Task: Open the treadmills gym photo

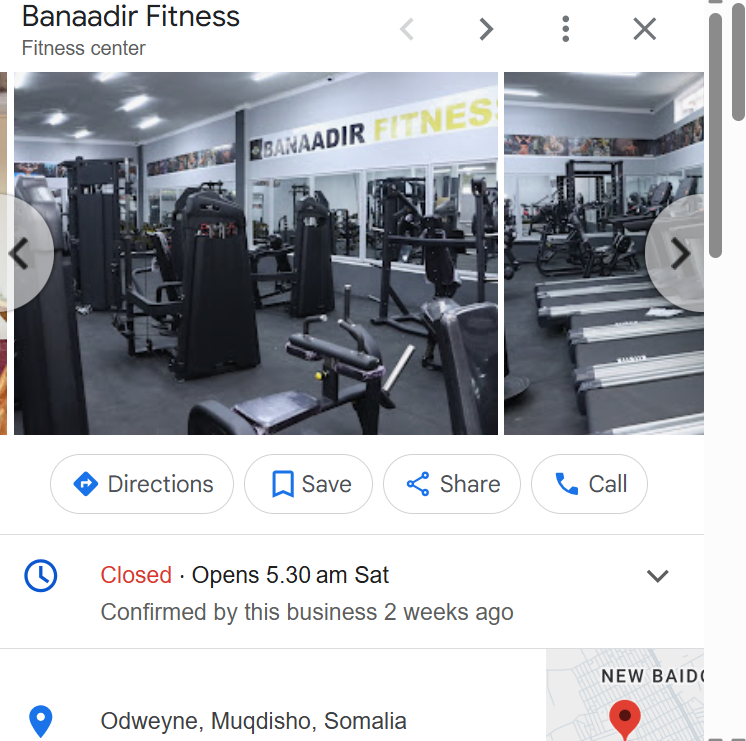Action: [590, 300]
